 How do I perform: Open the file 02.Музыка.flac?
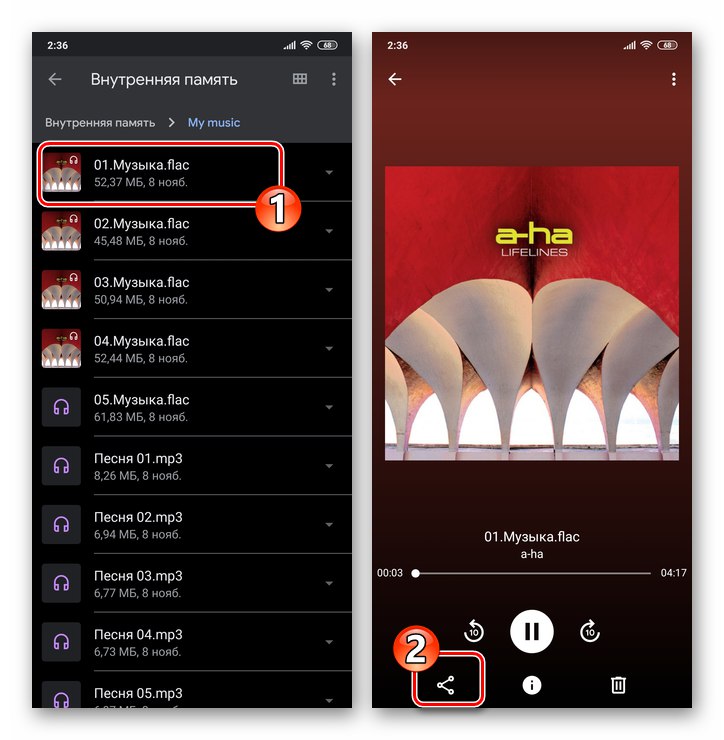[x=140, y=232]
